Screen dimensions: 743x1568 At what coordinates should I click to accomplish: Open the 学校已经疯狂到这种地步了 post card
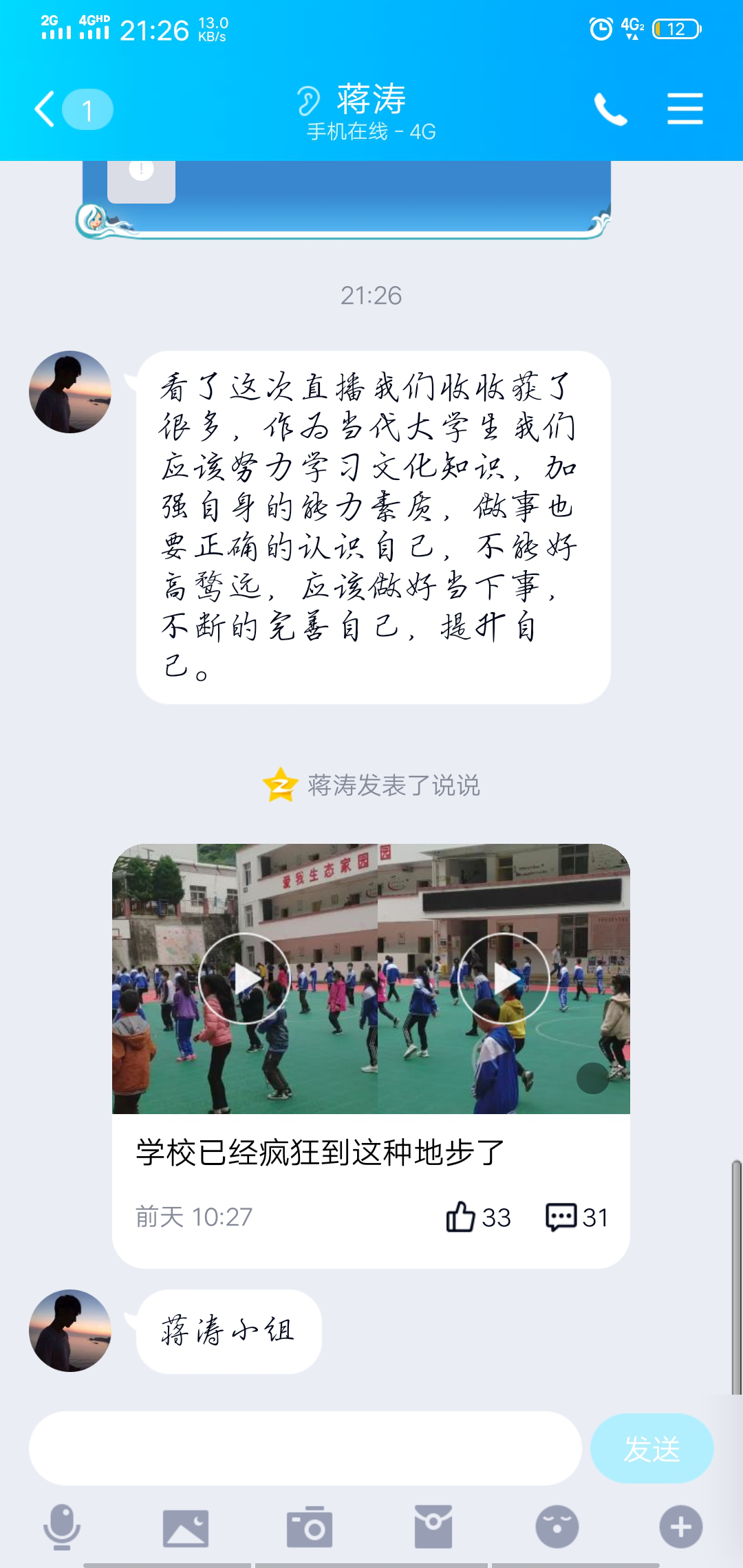click(x=320, y=1153)
